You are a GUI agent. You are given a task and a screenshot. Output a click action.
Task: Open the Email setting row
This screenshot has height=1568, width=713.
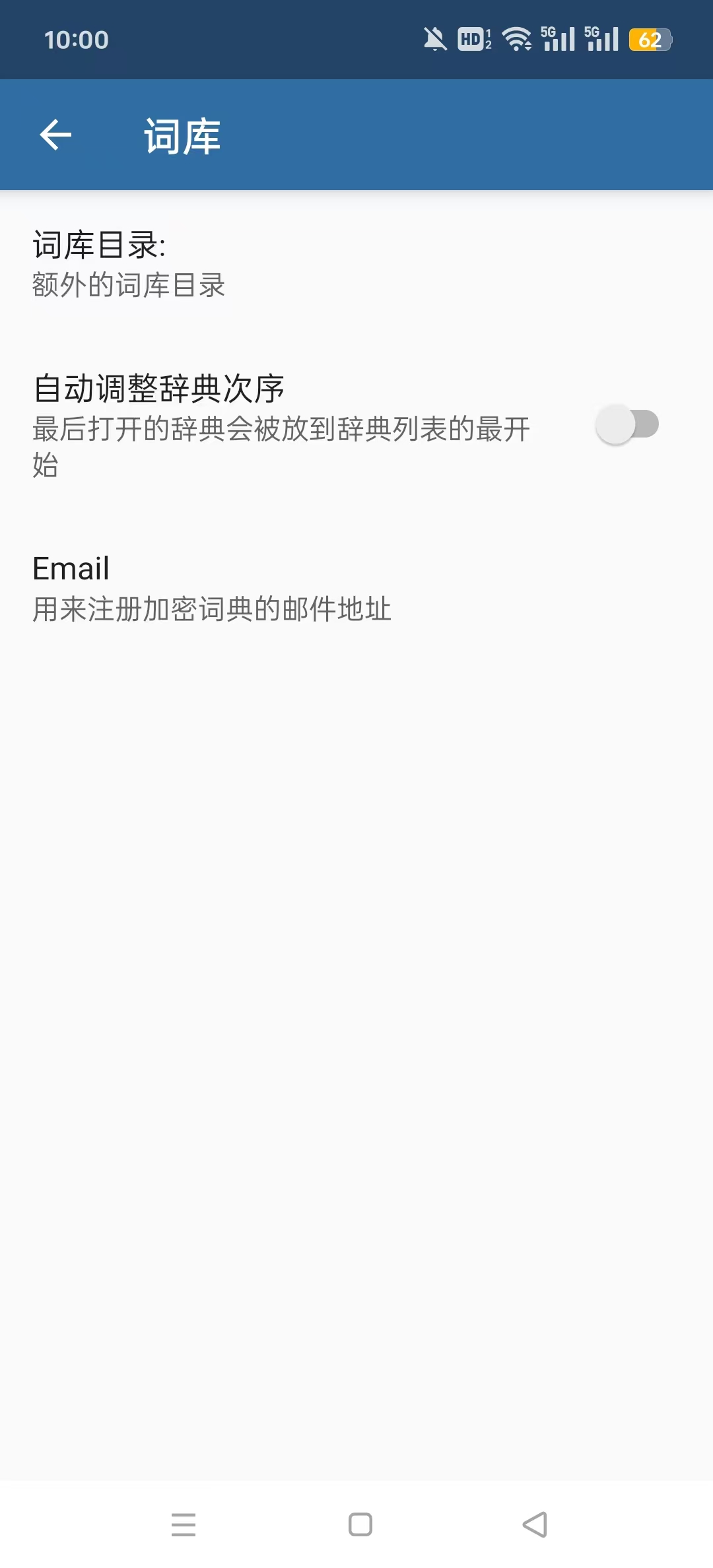[x=356, y=587]
